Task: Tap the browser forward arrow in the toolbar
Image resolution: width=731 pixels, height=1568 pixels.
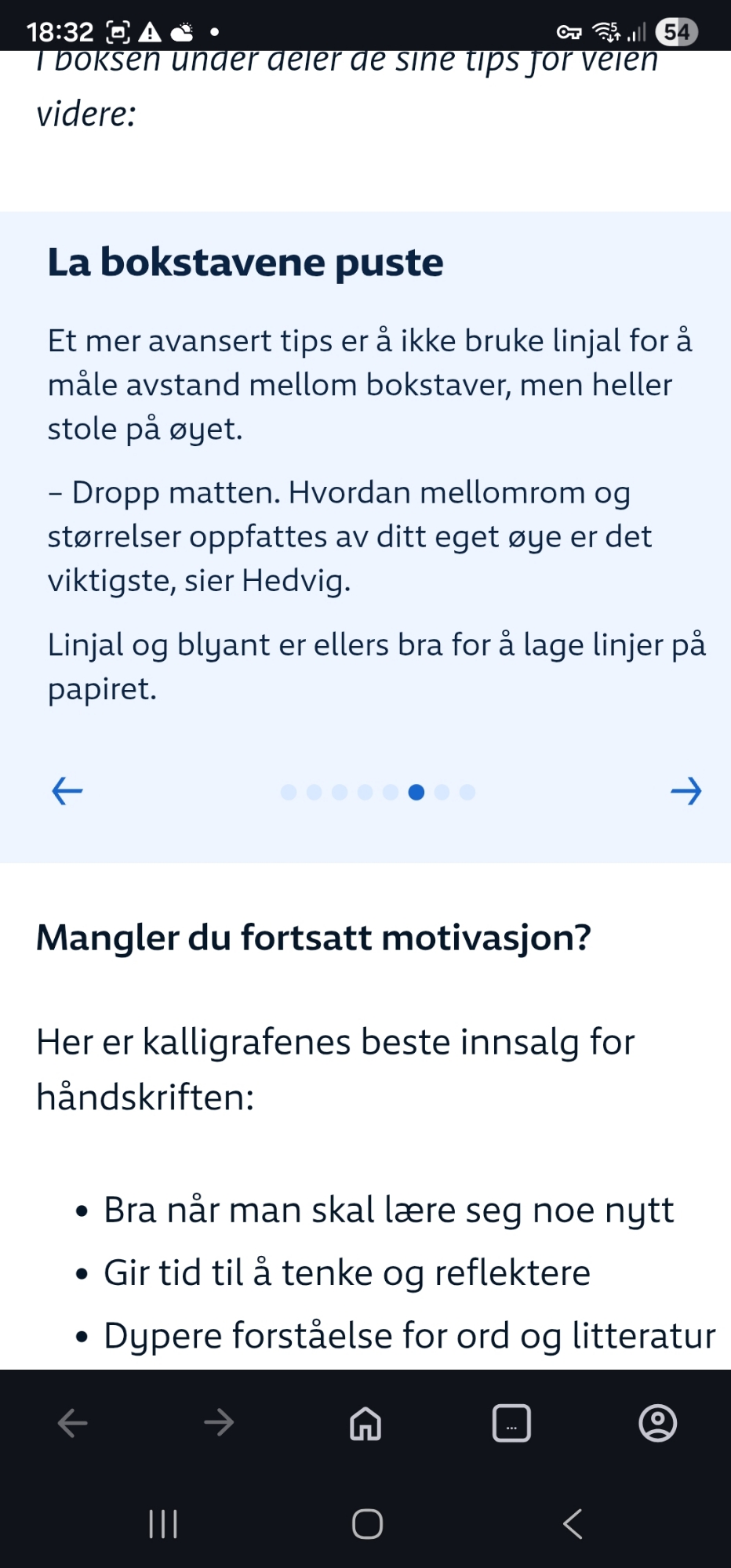Action: click(x=219, y=1423)
